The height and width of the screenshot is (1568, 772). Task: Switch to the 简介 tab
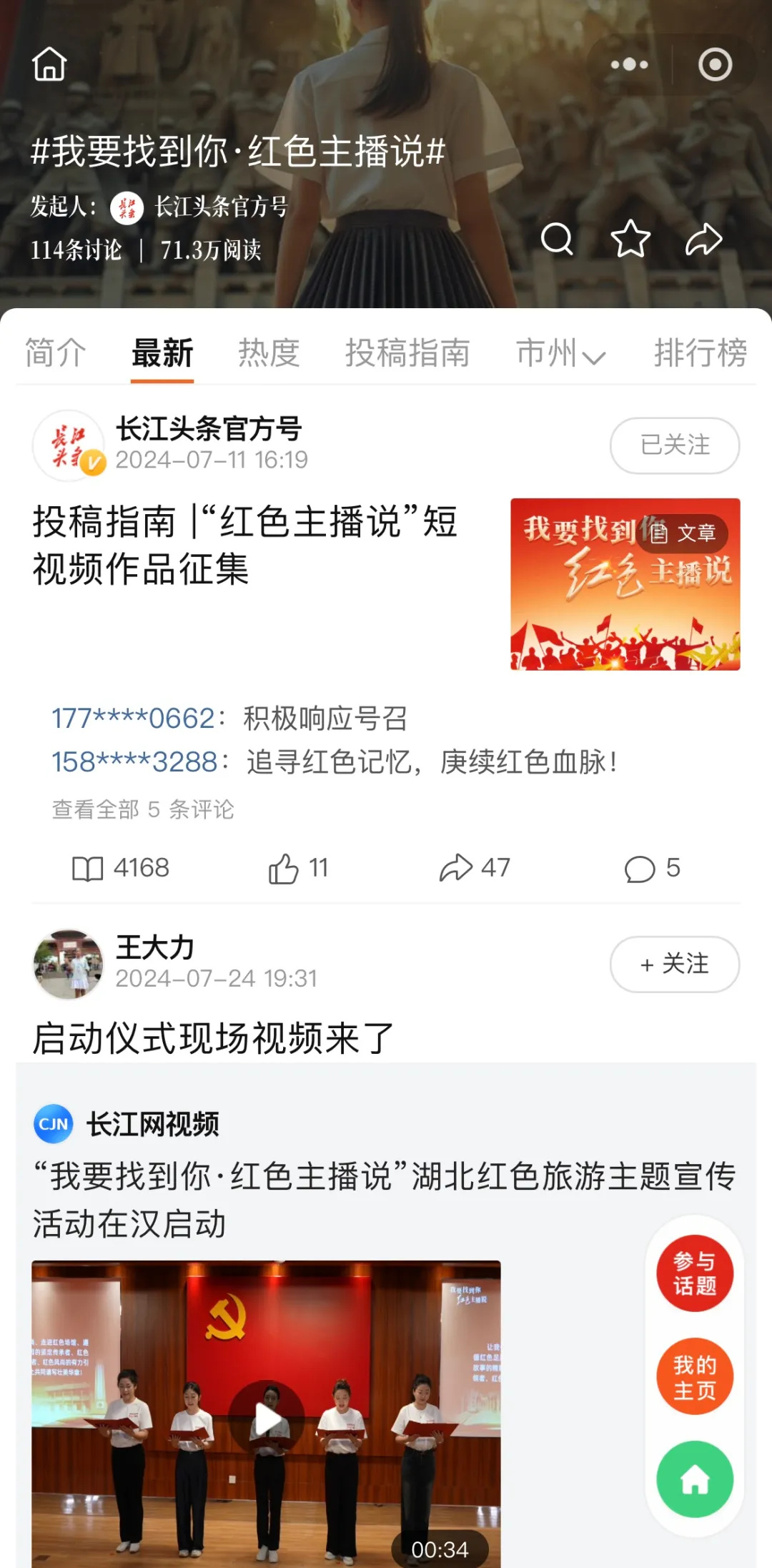point(56,352)
